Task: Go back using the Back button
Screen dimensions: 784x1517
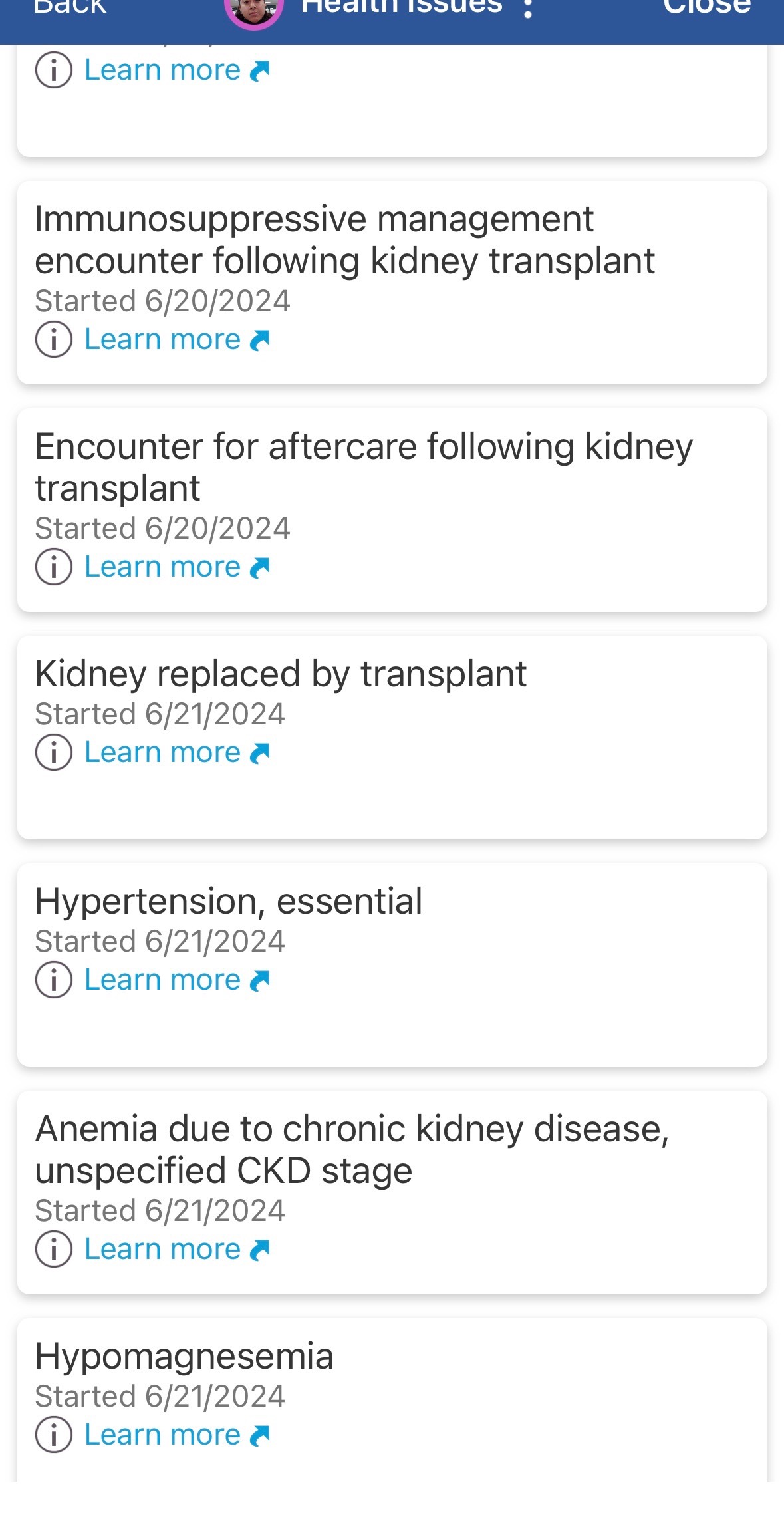Action: pyautogui.click(x=70, y=8)
